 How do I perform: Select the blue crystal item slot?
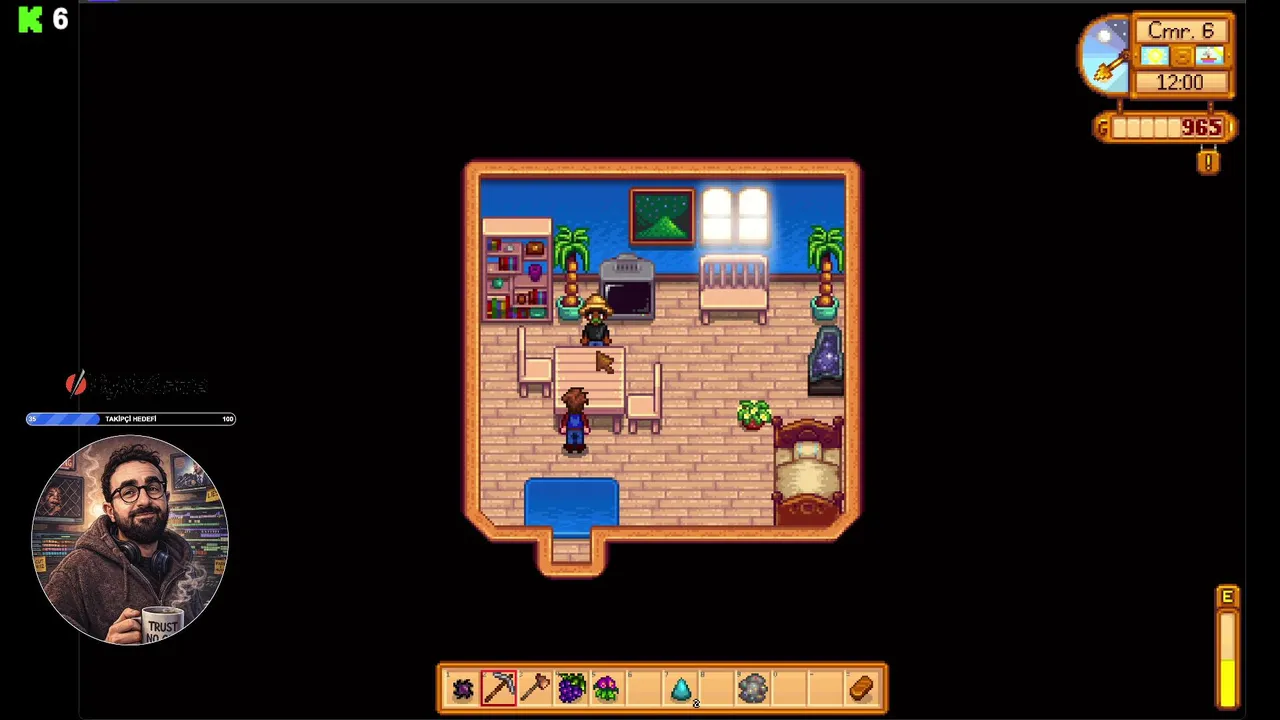coord(681,688)
